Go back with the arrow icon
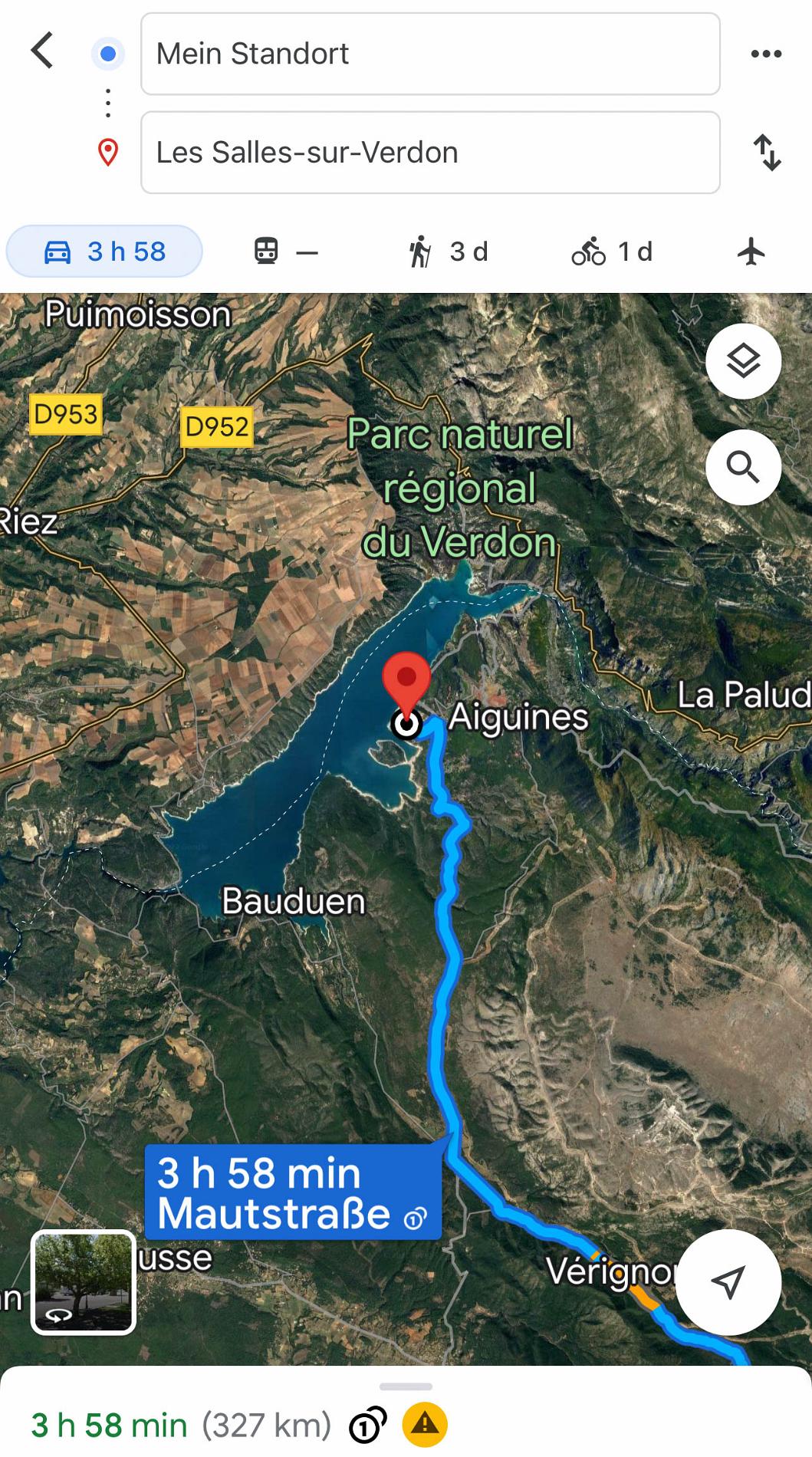Image resolution: width=812 pixels, height=1457 pixels. tap(42, 51)
